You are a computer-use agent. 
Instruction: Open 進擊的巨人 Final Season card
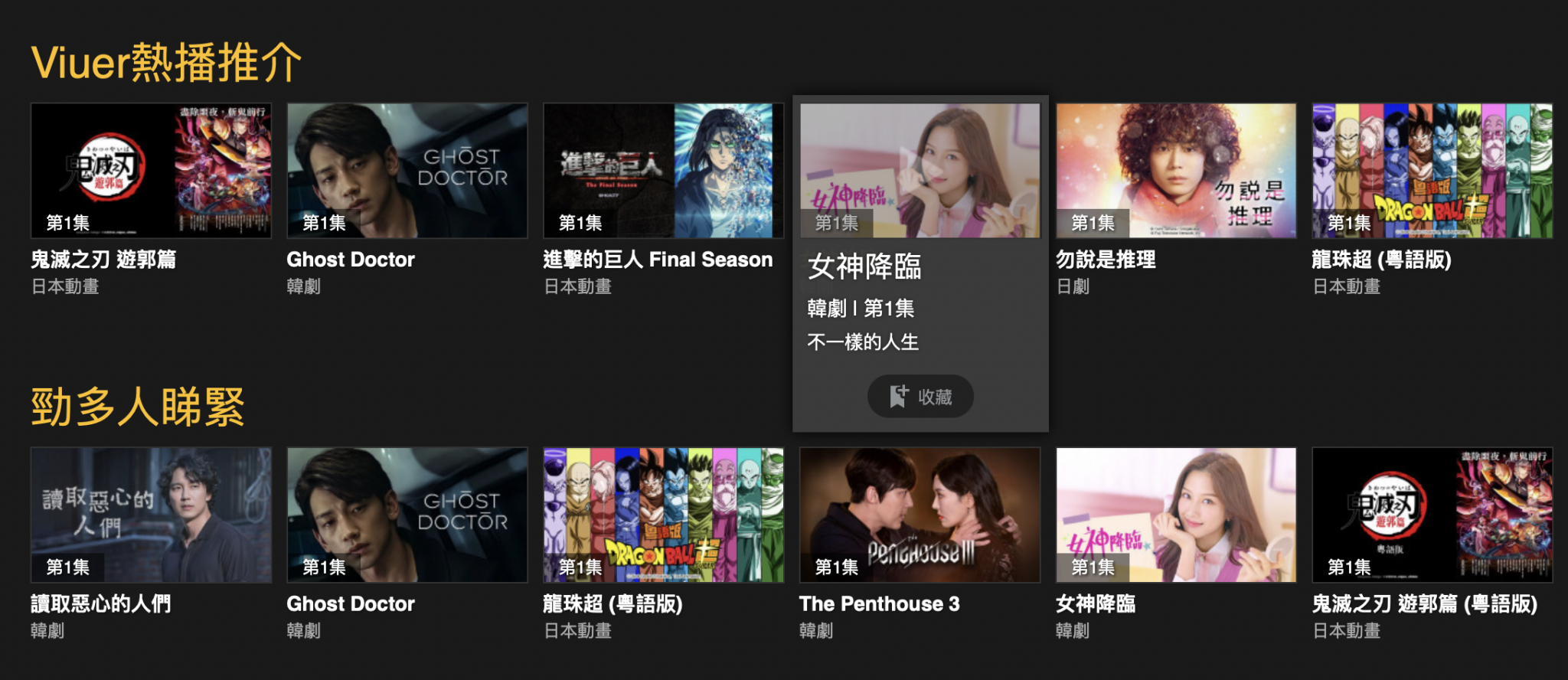click(x=663, y=171)
